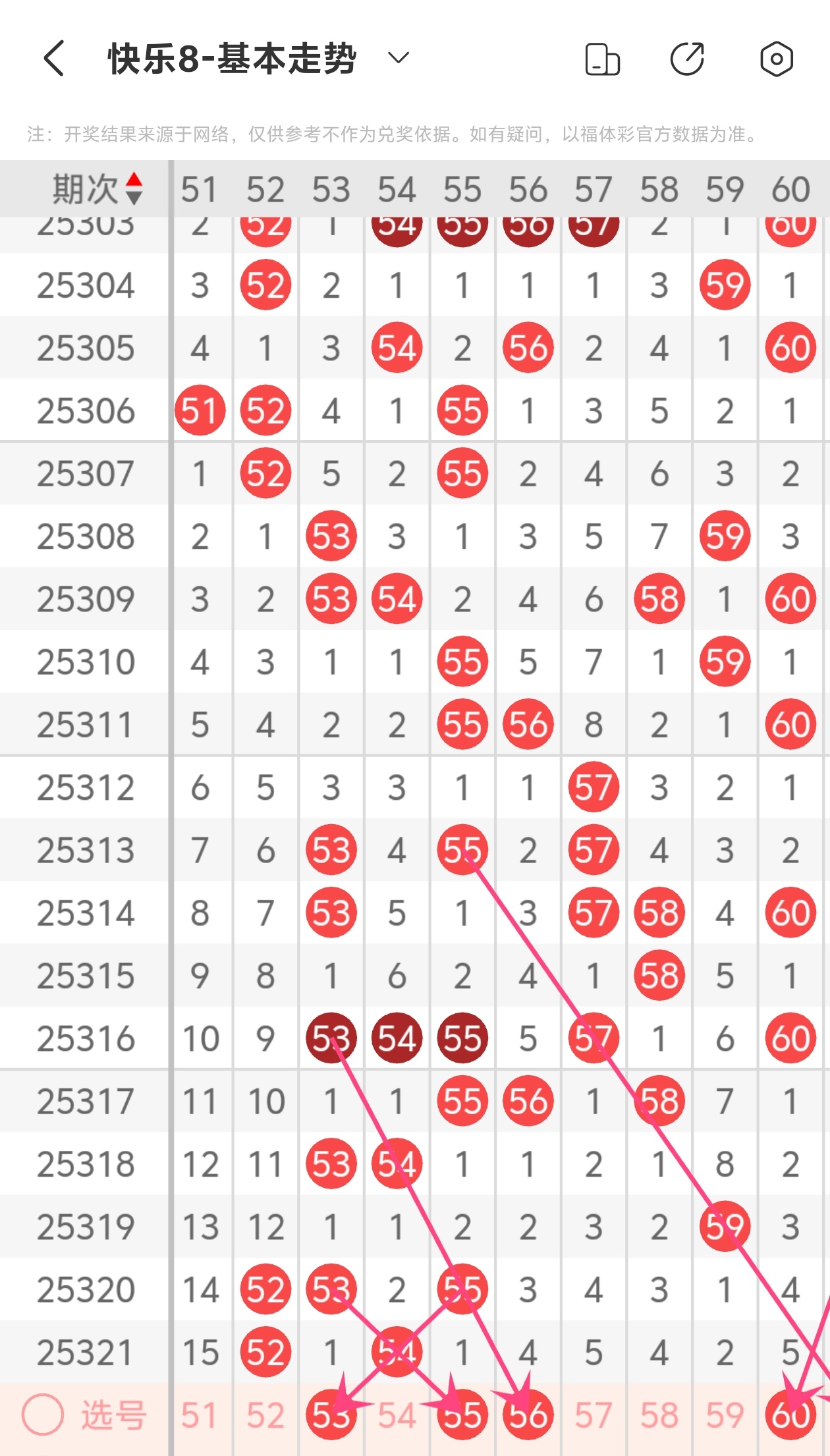Select number 58 in the 选号 row
Image resolution: width=830 pixels, height=1456 pixels.
click(659, 1414)
